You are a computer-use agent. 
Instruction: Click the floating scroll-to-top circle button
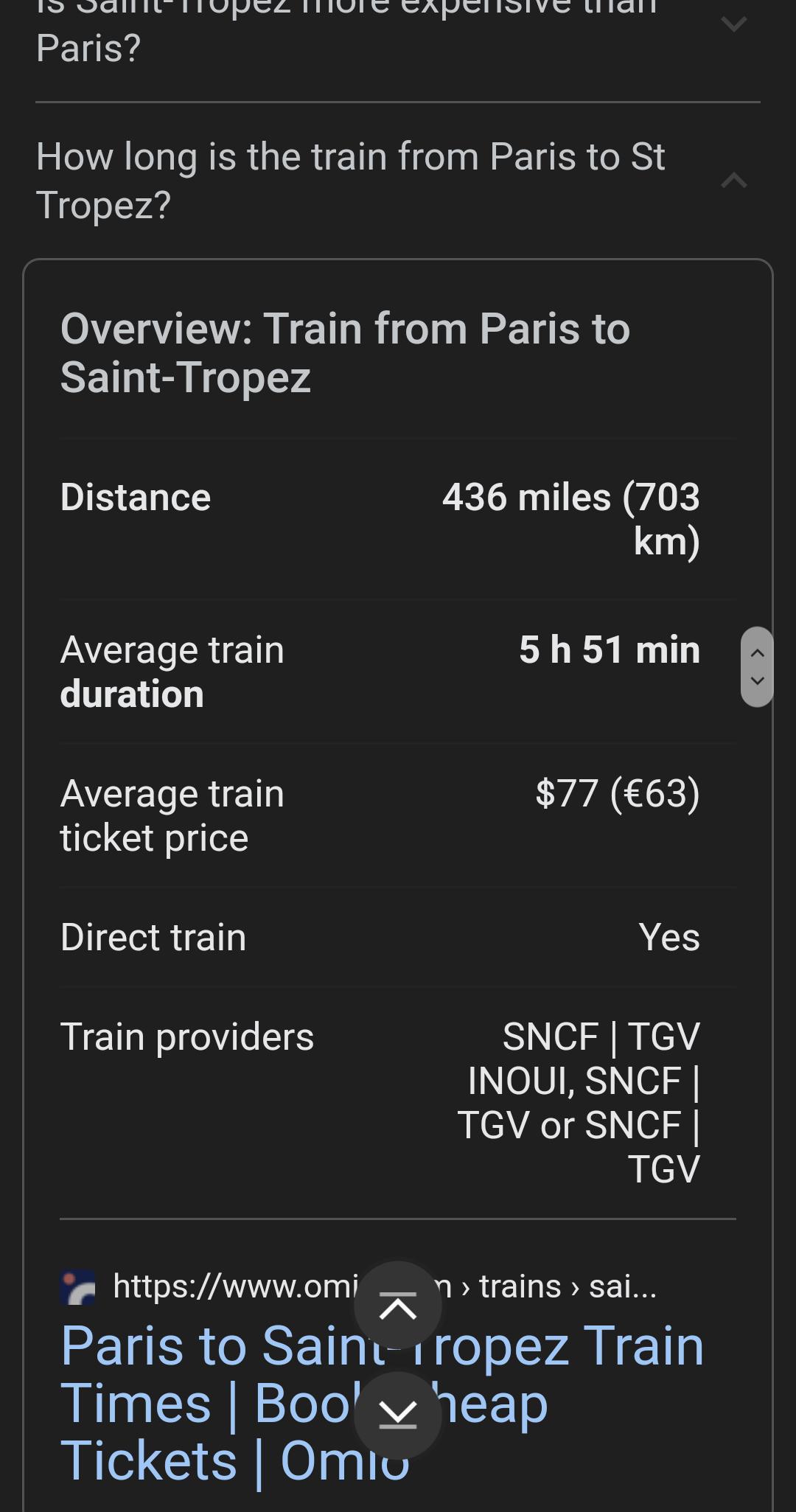(x=398, y=1303)
